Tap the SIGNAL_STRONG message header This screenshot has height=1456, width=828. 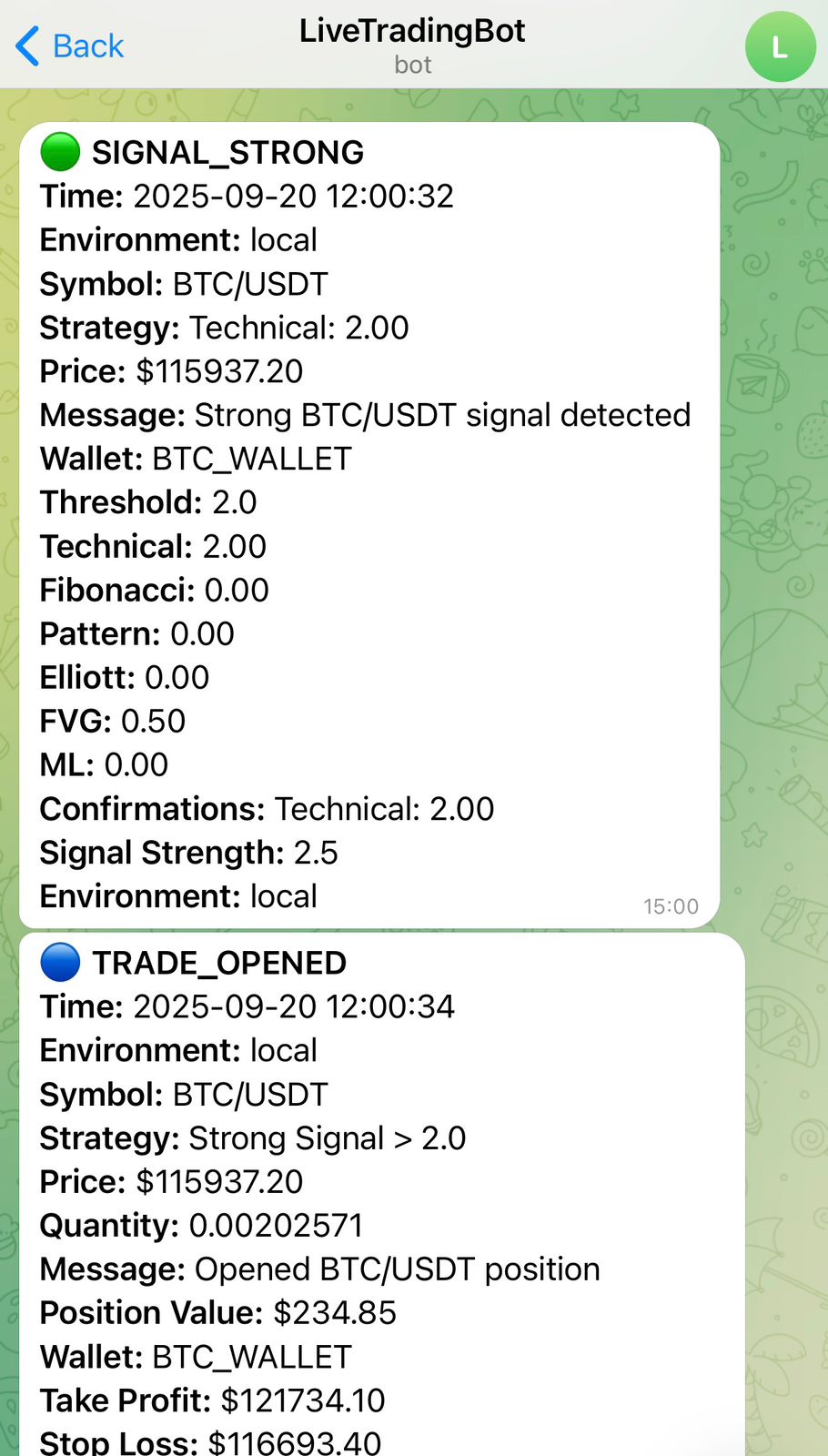(228, 152)
